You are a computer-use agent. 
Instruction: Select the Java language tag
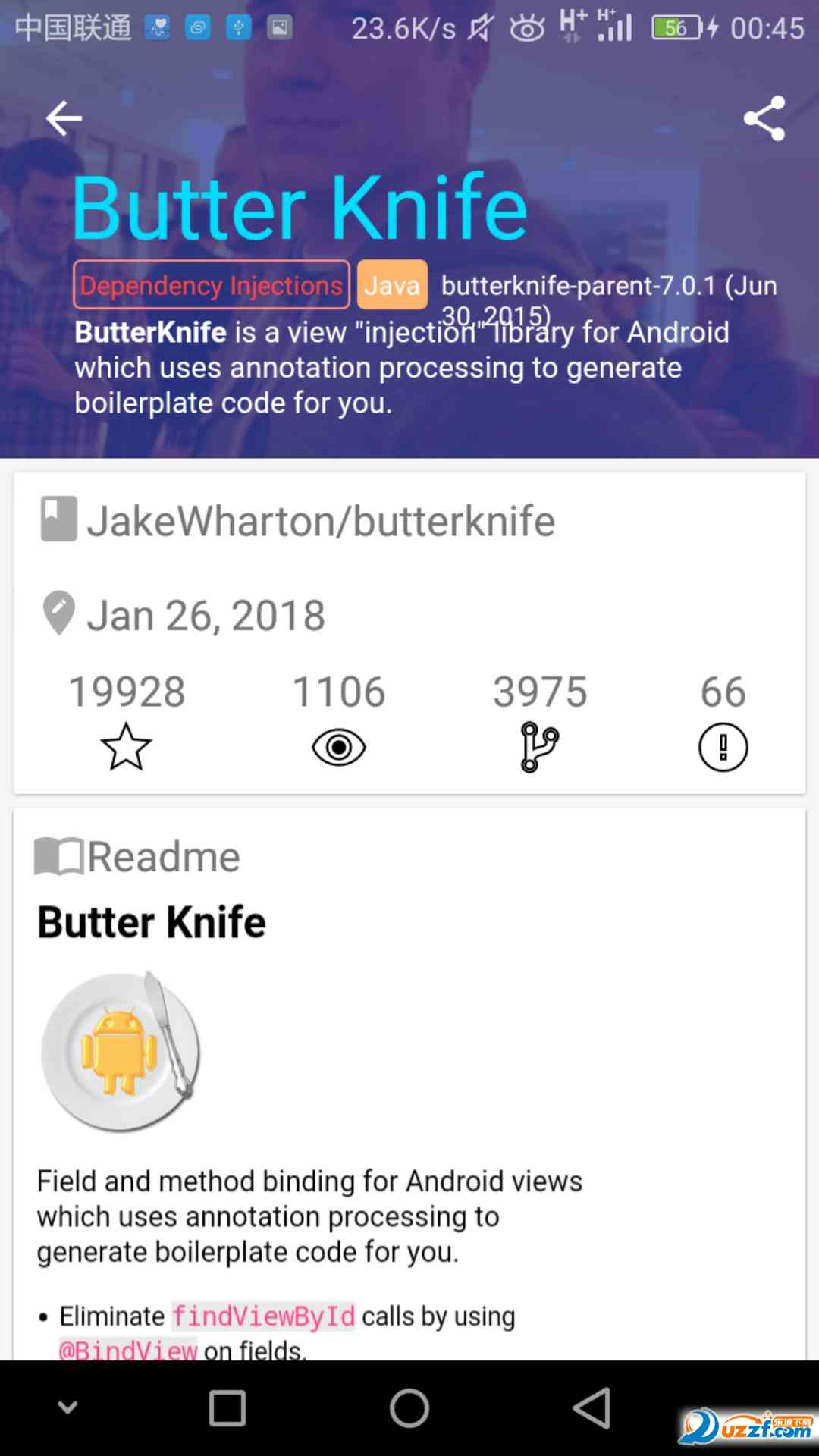392,285
